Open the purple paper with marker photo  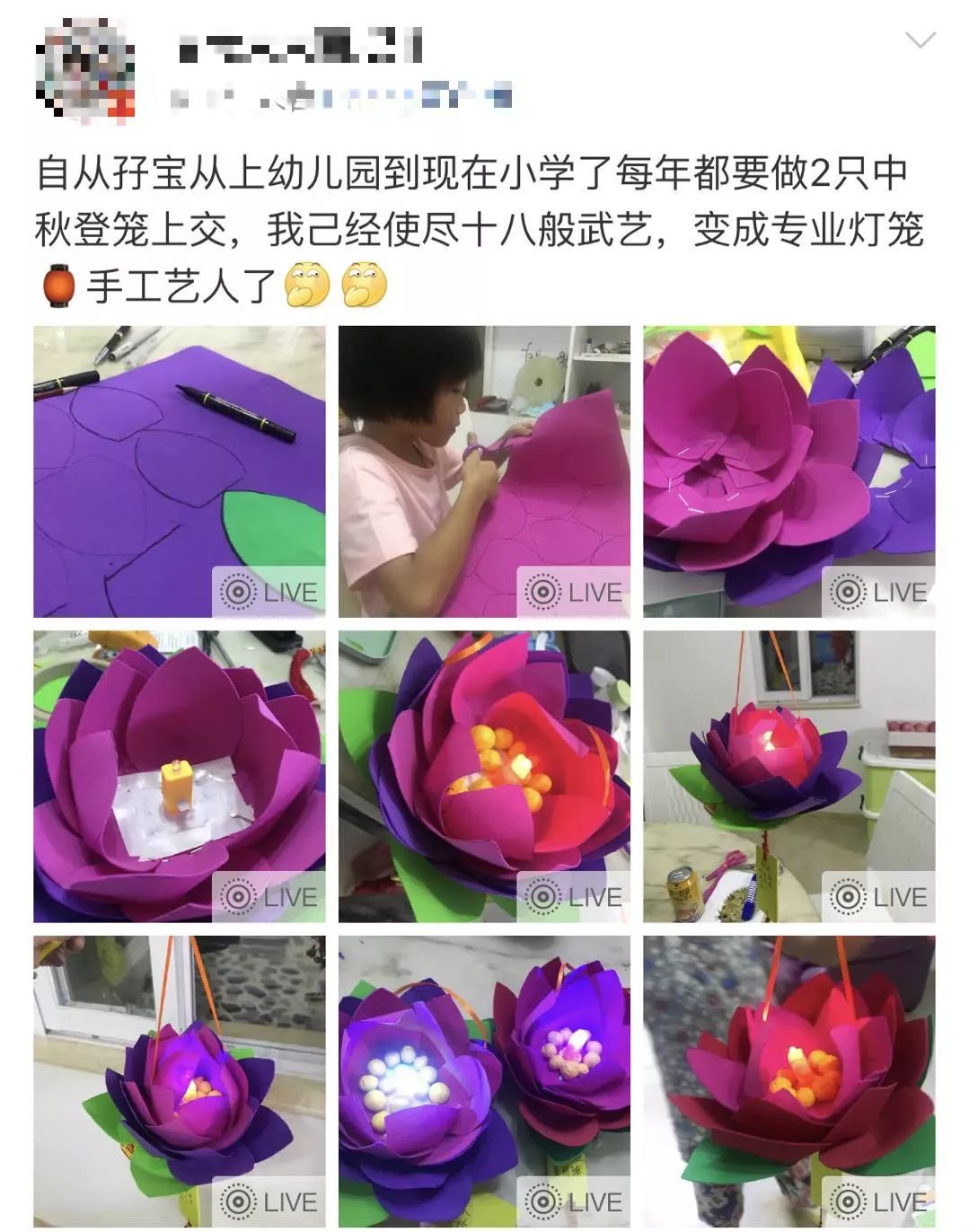[179, 471]
